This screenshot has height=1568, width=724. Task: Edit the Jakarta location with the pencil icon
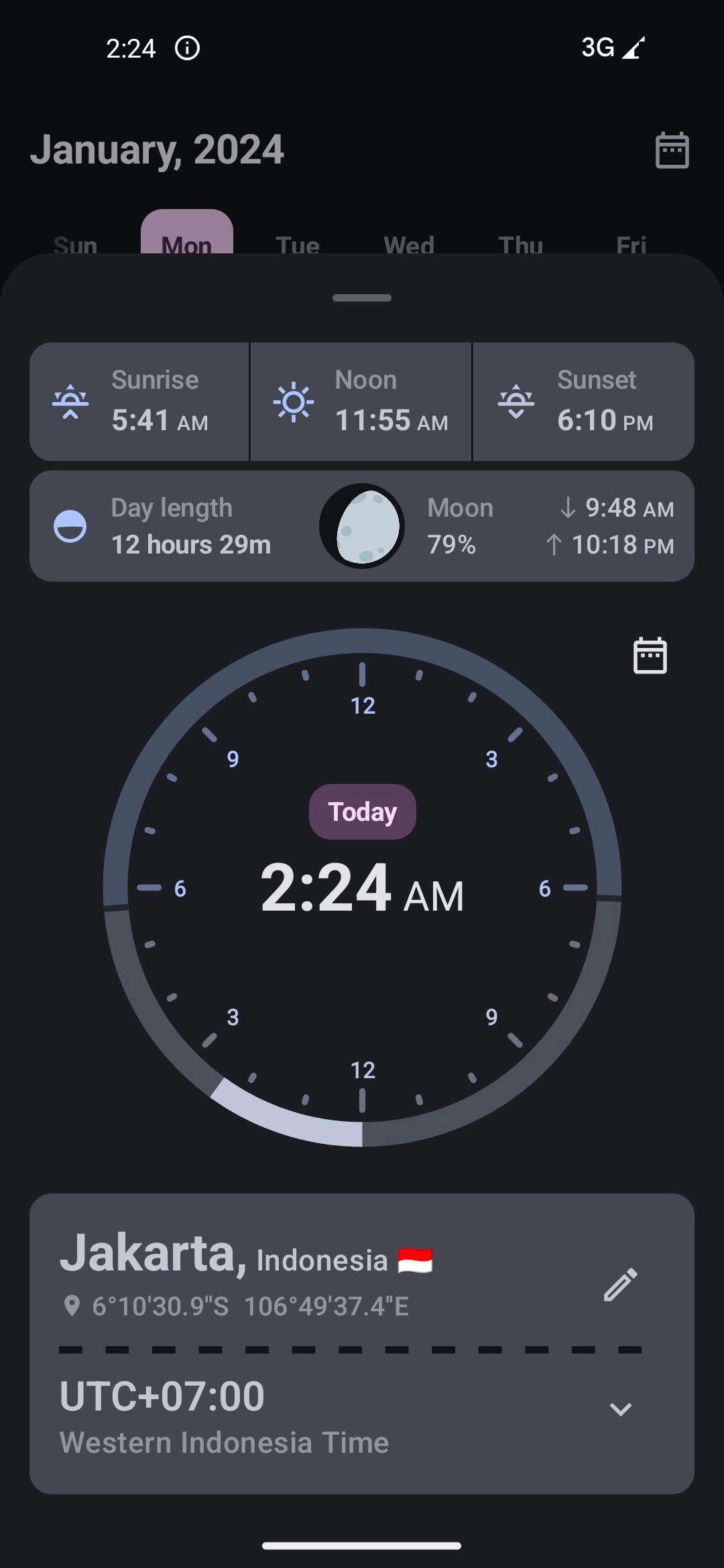pos(621,1284)
